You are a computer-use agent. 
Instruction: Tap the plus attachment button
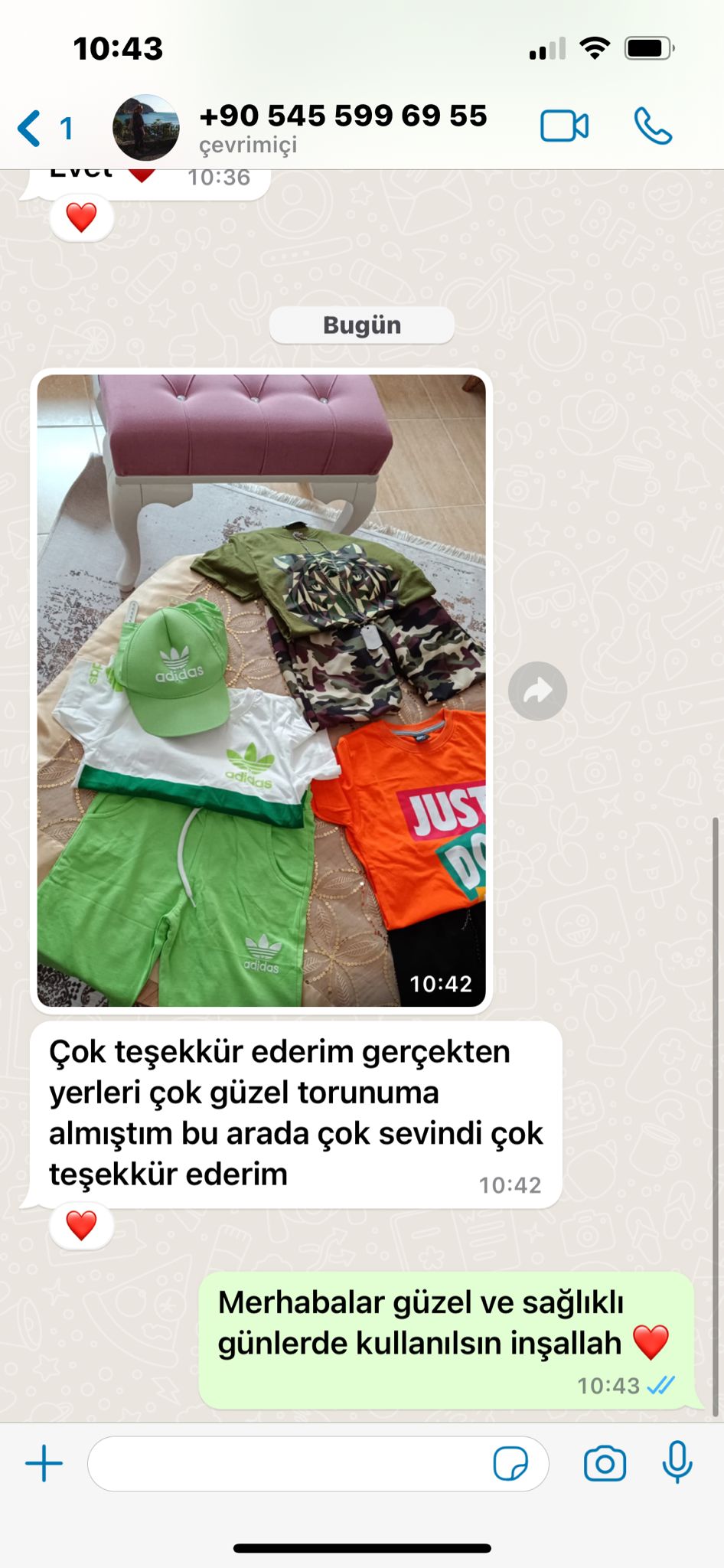(x=44, y=1464)
